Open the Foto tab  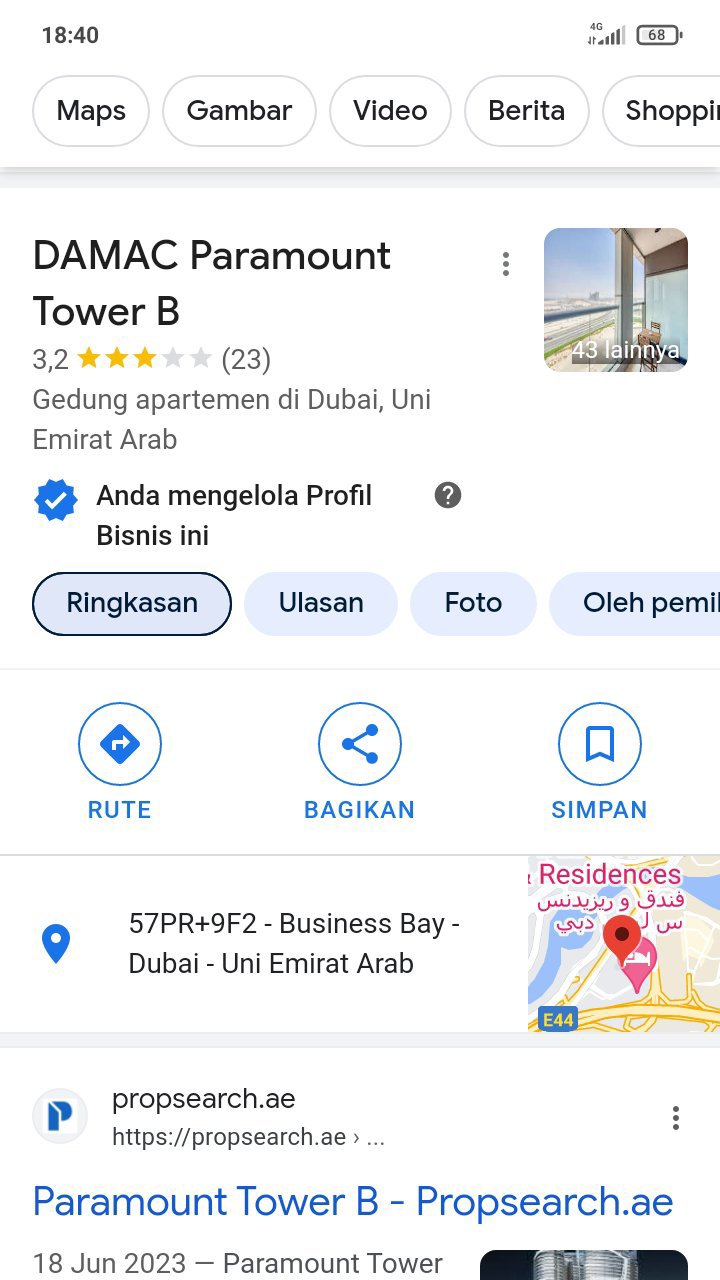pos(473,603)
